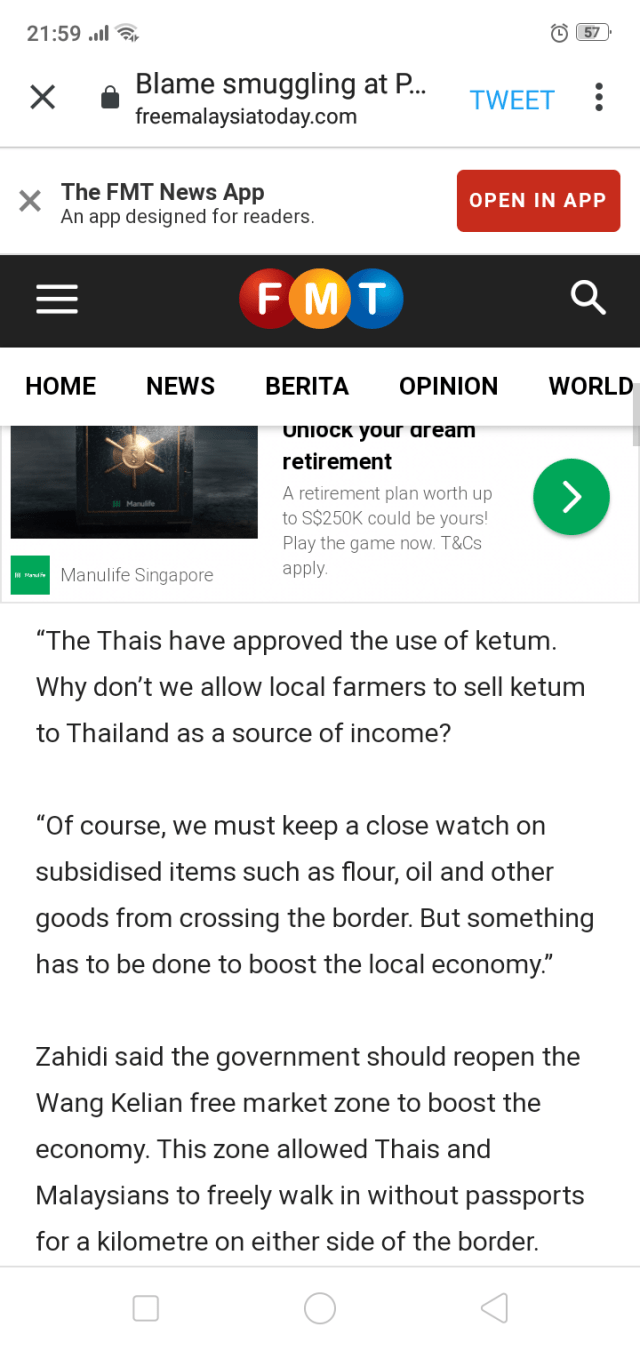Tap OPEN IN APP button
Image resolution: width=640 pixels, height=1351 pixels.
[x=538, y=200]
